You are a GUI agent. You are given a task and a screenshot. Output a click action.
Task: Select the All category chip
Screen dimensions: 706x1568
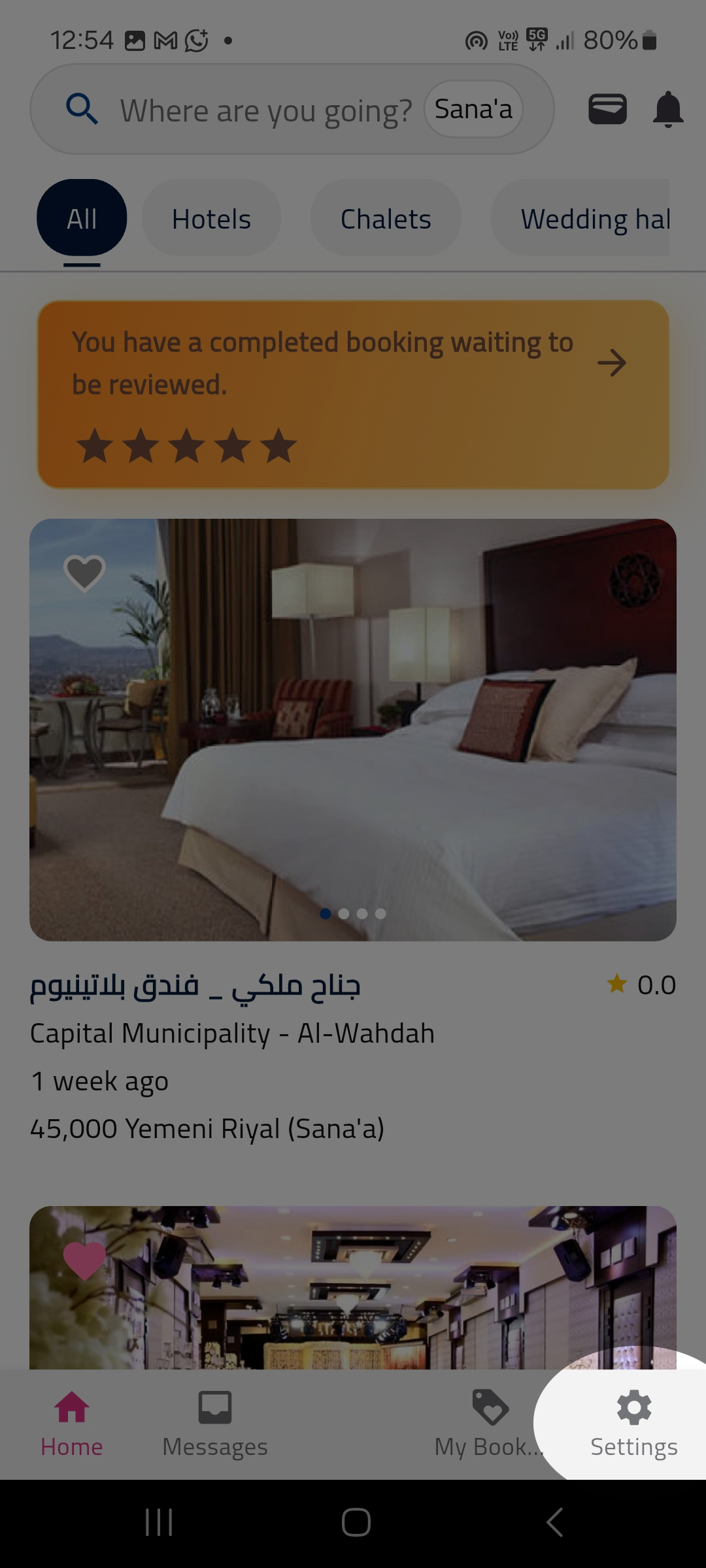coord(82,218)
